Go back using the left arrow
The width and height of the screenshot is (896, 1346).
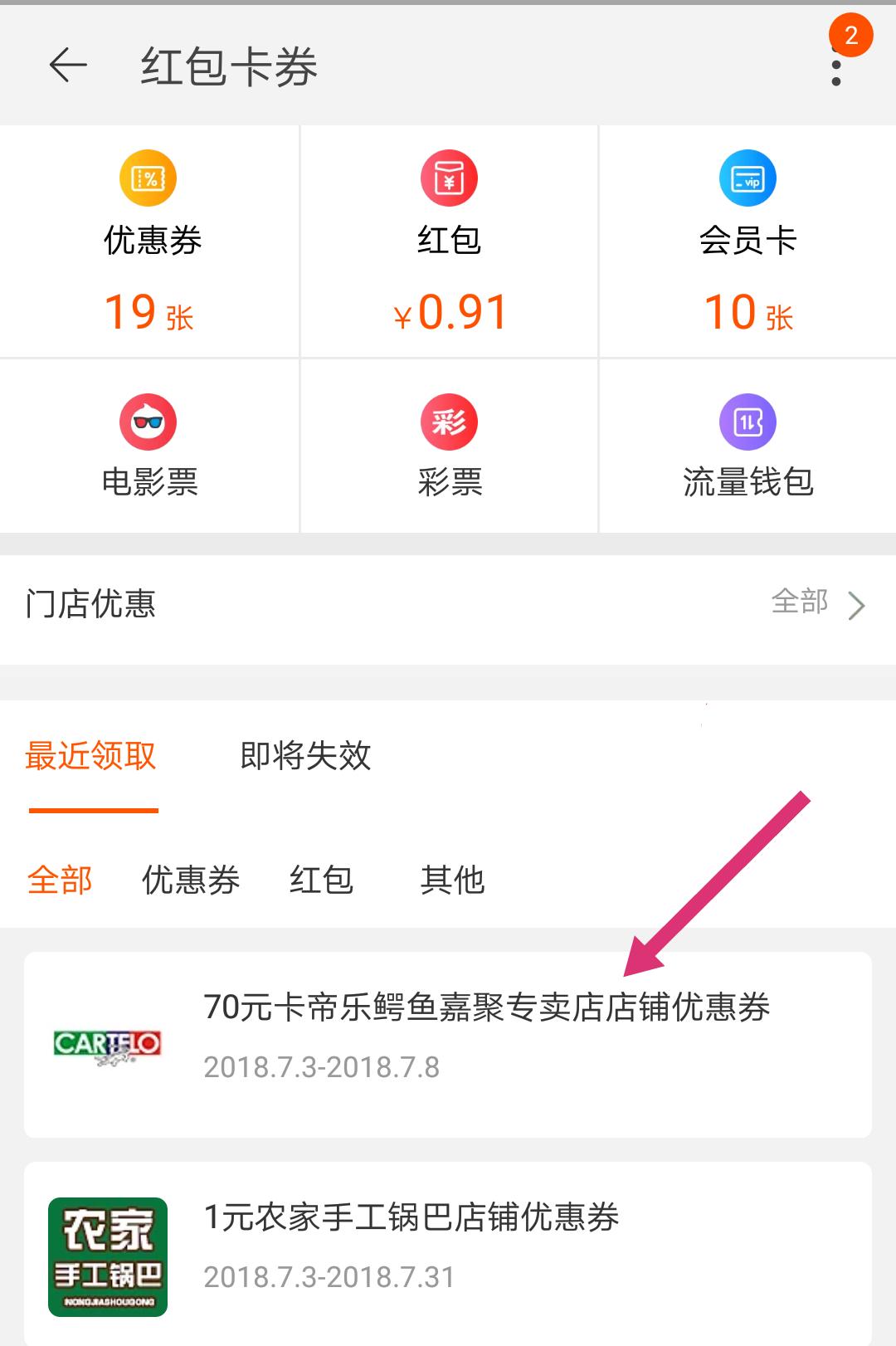[x=68, y=66]
